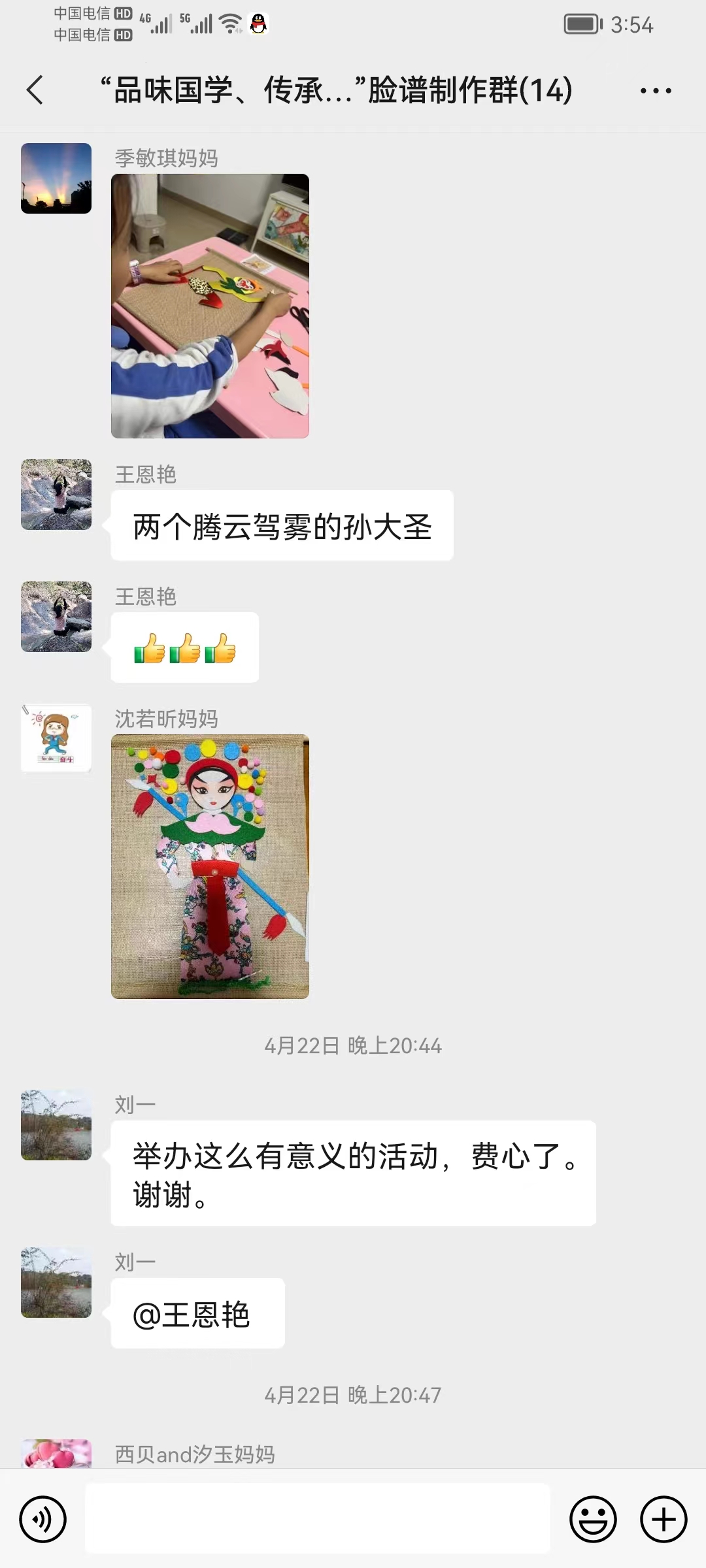
Task: Open the emoji picker
Action: tap(593, 1519)
